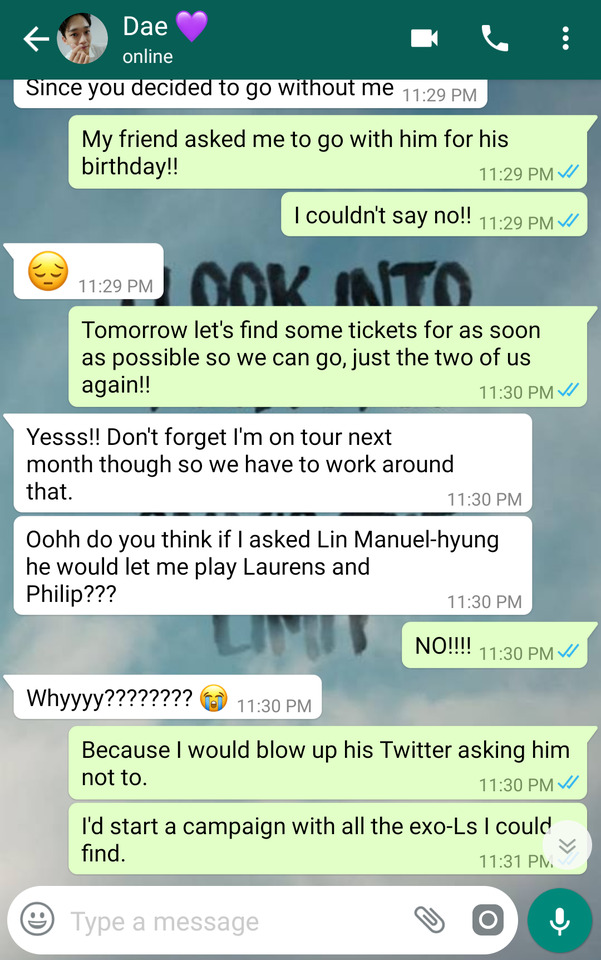Go back to the chat list
Viewport: 601px width, 960px height.
click(x=35, y=39)
